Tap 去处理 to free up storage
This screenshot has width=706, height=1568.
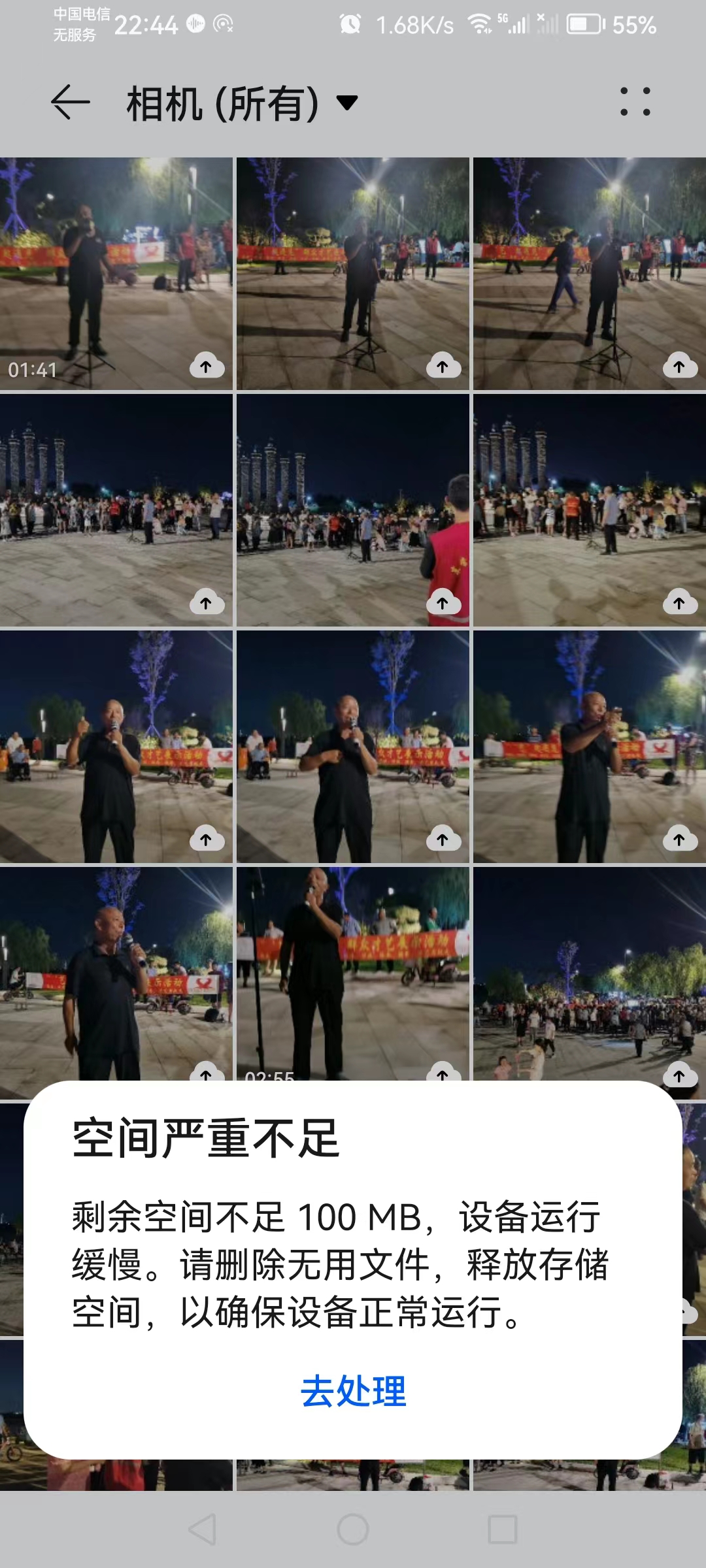pyautogui.click(x=353, y=1390)
